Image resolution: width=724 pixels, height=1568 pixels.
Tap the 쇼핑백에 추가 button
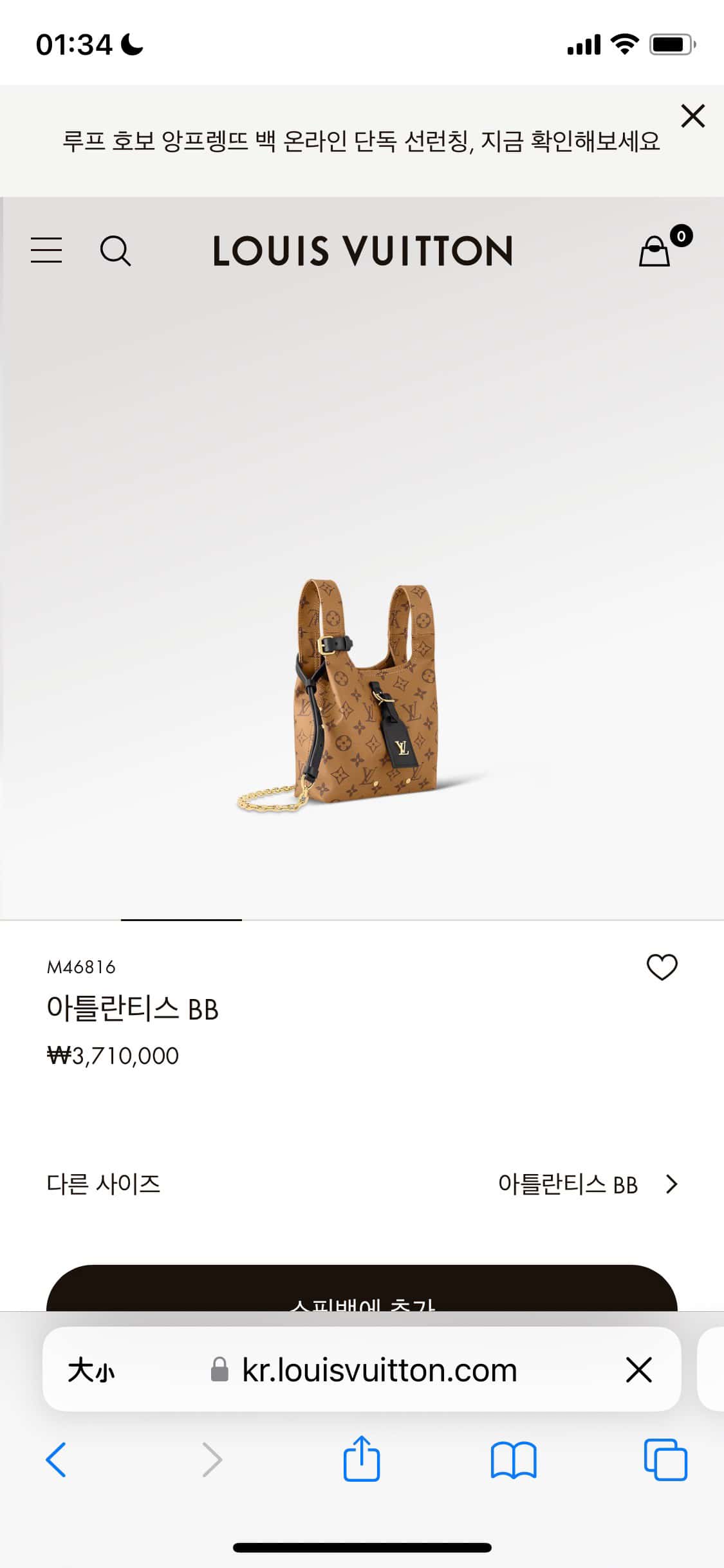362,1291
